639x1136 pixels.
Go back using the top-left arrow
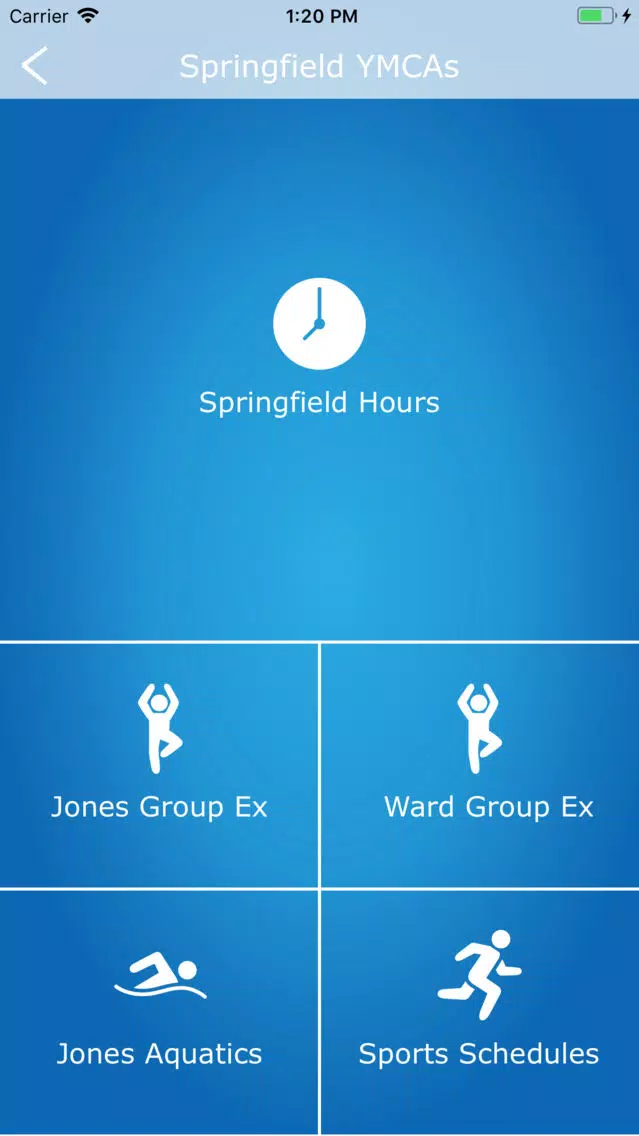click(34, 66)
